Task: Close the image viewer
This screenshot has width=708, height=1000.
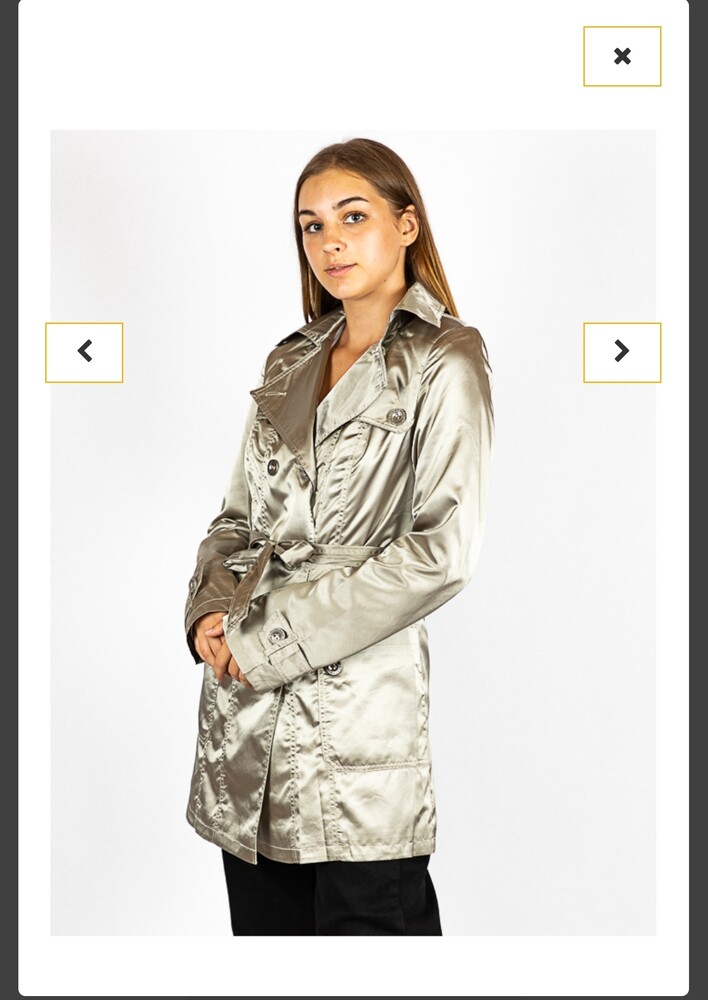Action: 622,56
